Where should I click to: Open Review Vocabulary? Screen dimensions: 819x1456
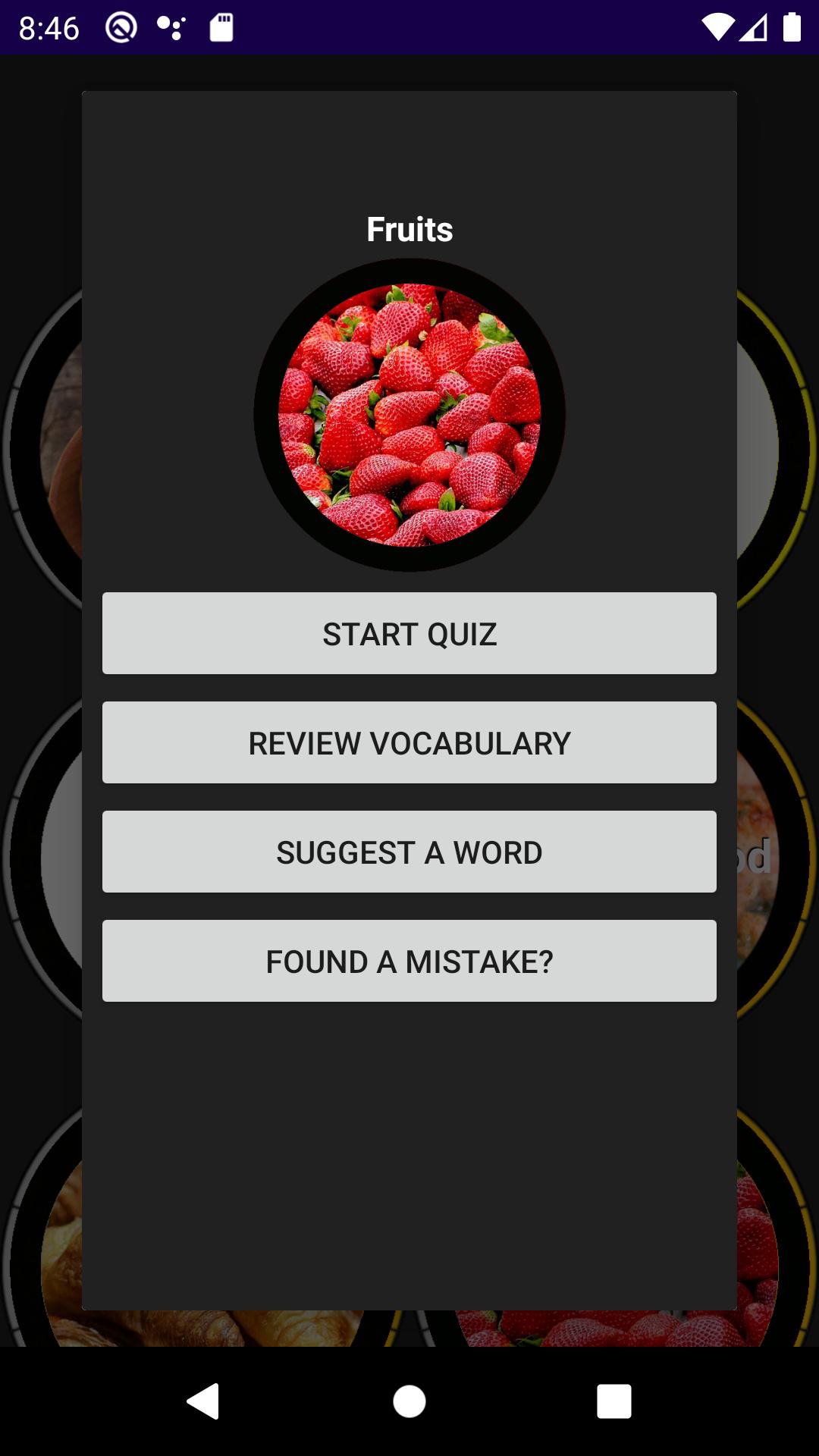[x=409, y=742]
